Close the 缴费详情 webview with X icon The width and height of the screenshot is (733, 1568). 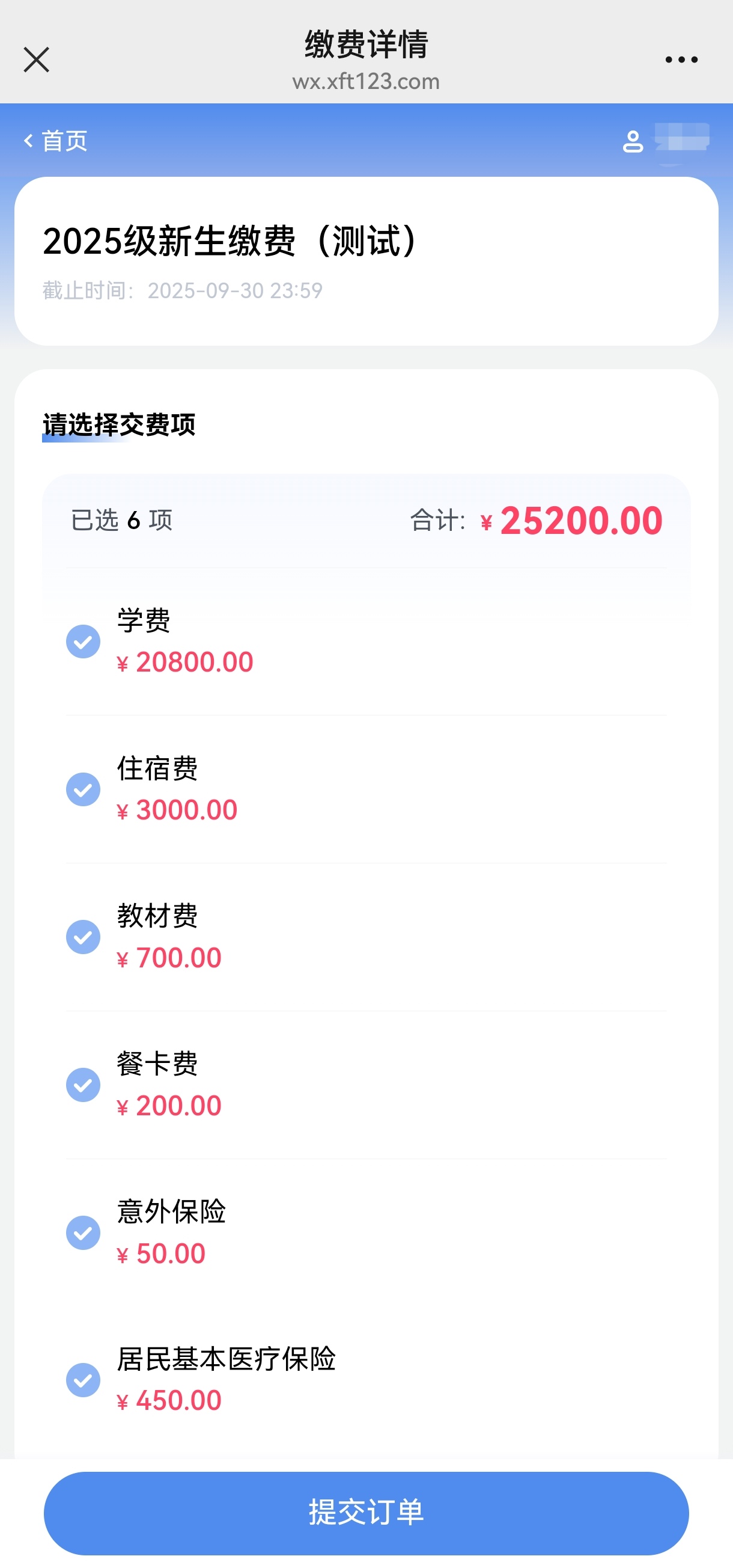[36, 59]
